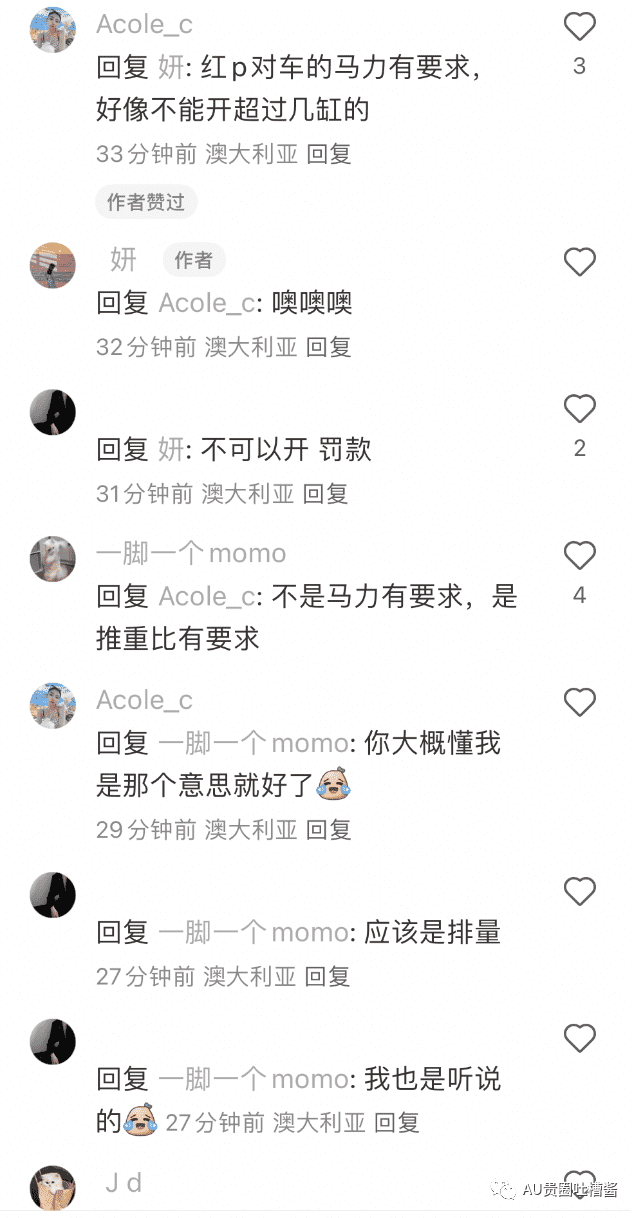The height and width of the screenshot is (1218, 638).
Task: Like 一脚一个momo's comment about 推重比
Action: pyautogui.click(x=580, y=556)
